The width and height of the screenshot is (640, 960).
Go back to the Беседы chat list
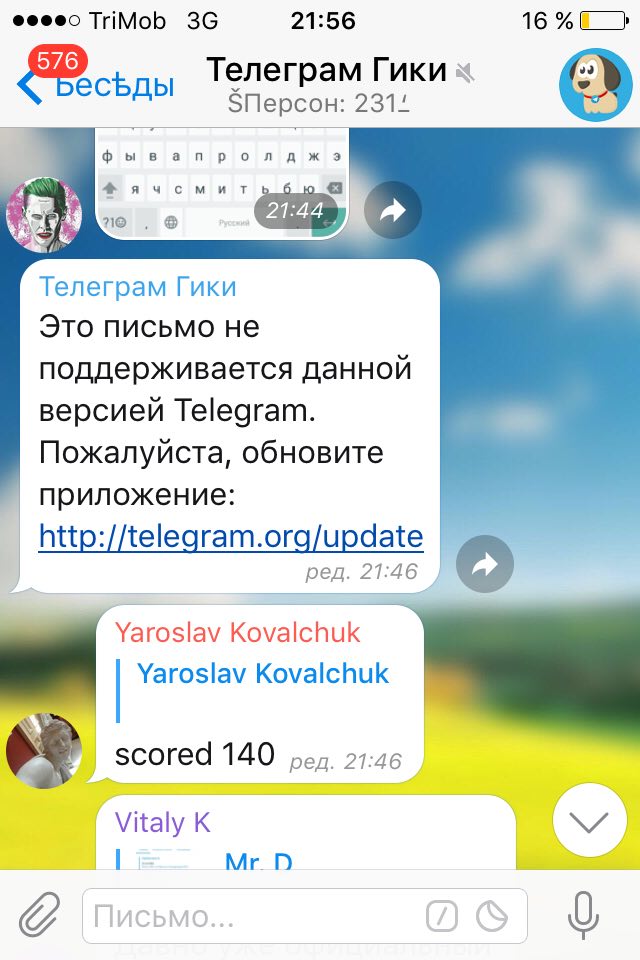95,84
